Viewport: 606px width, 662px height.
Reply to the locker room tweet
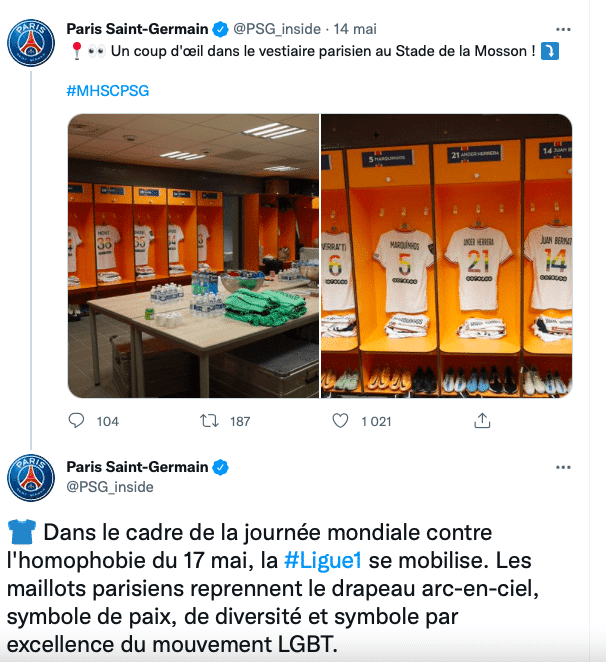tap(76, 421)
